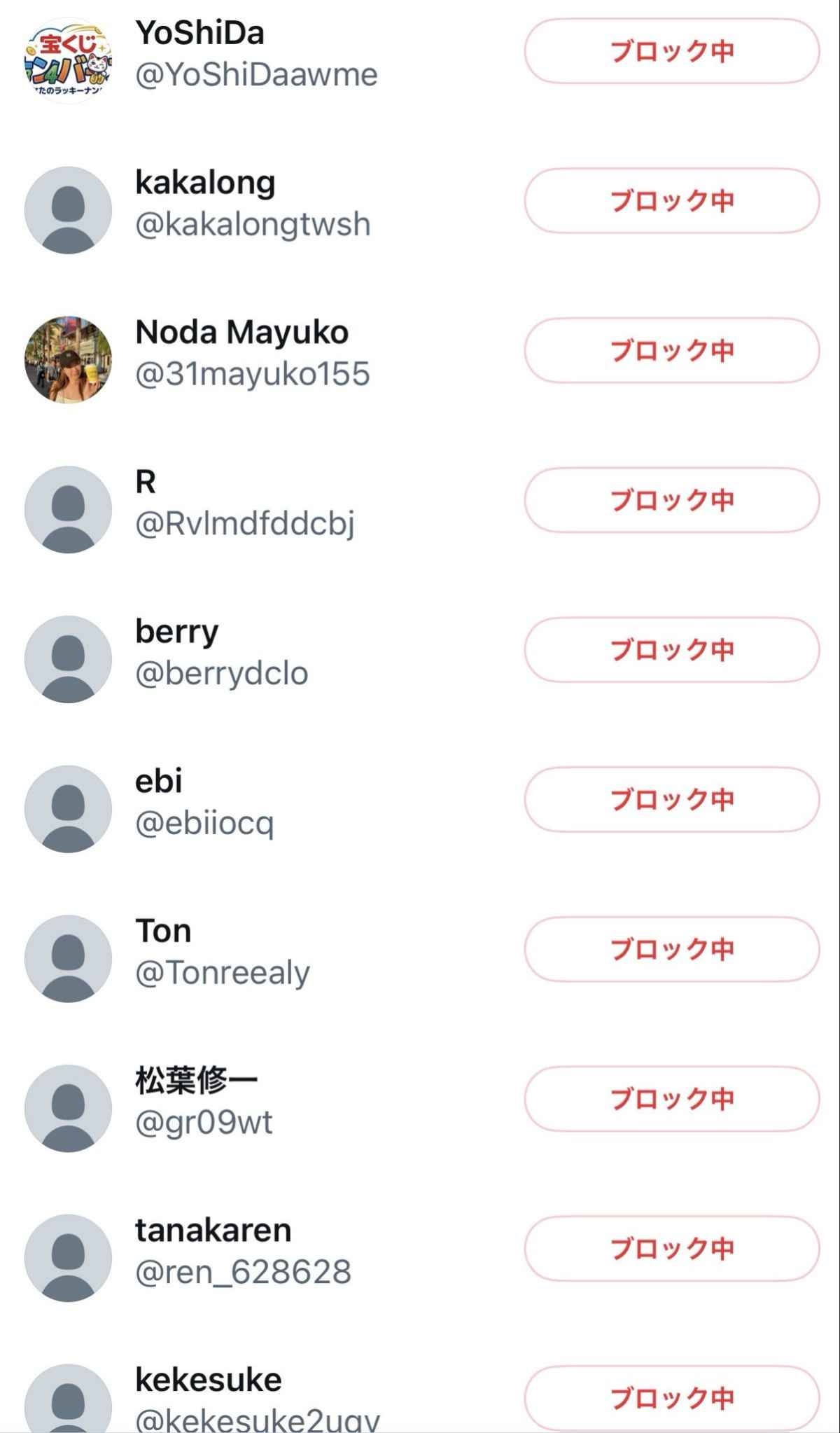
Task: View Noda Mayuko's profile
Action: pos(252,353)
